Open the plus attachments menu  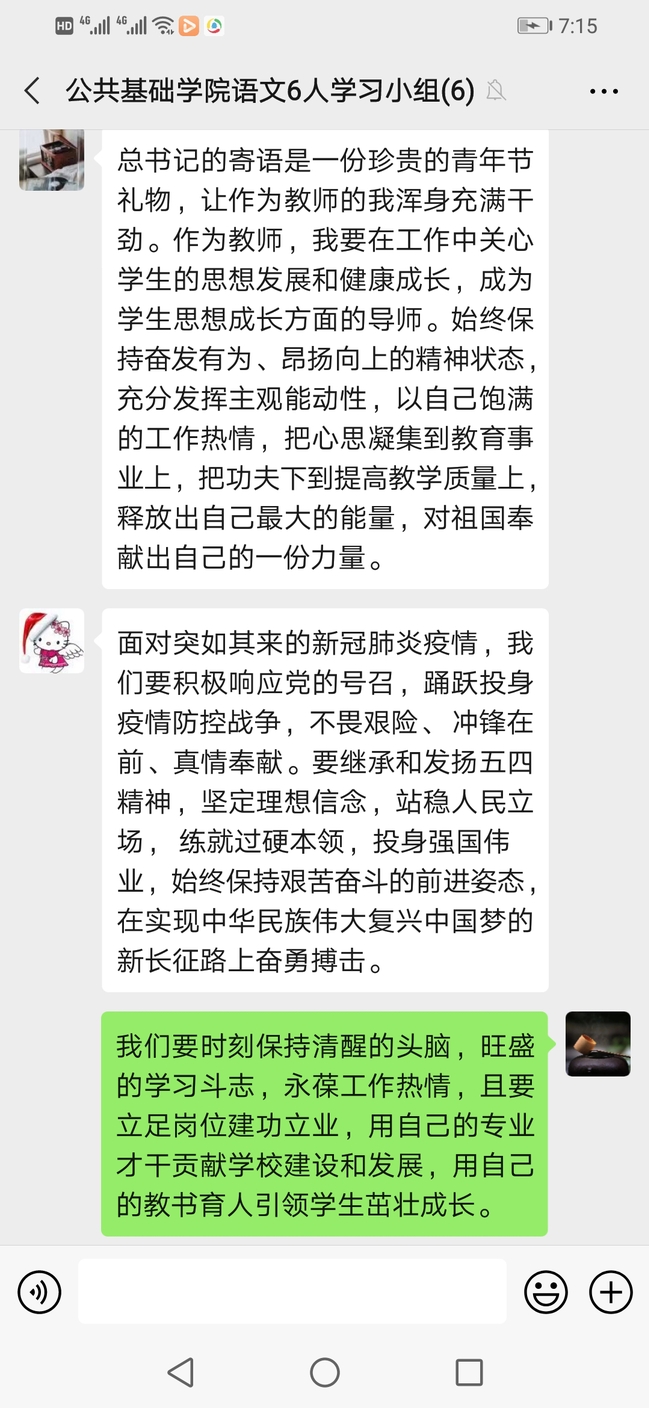tap(610, 1292)
